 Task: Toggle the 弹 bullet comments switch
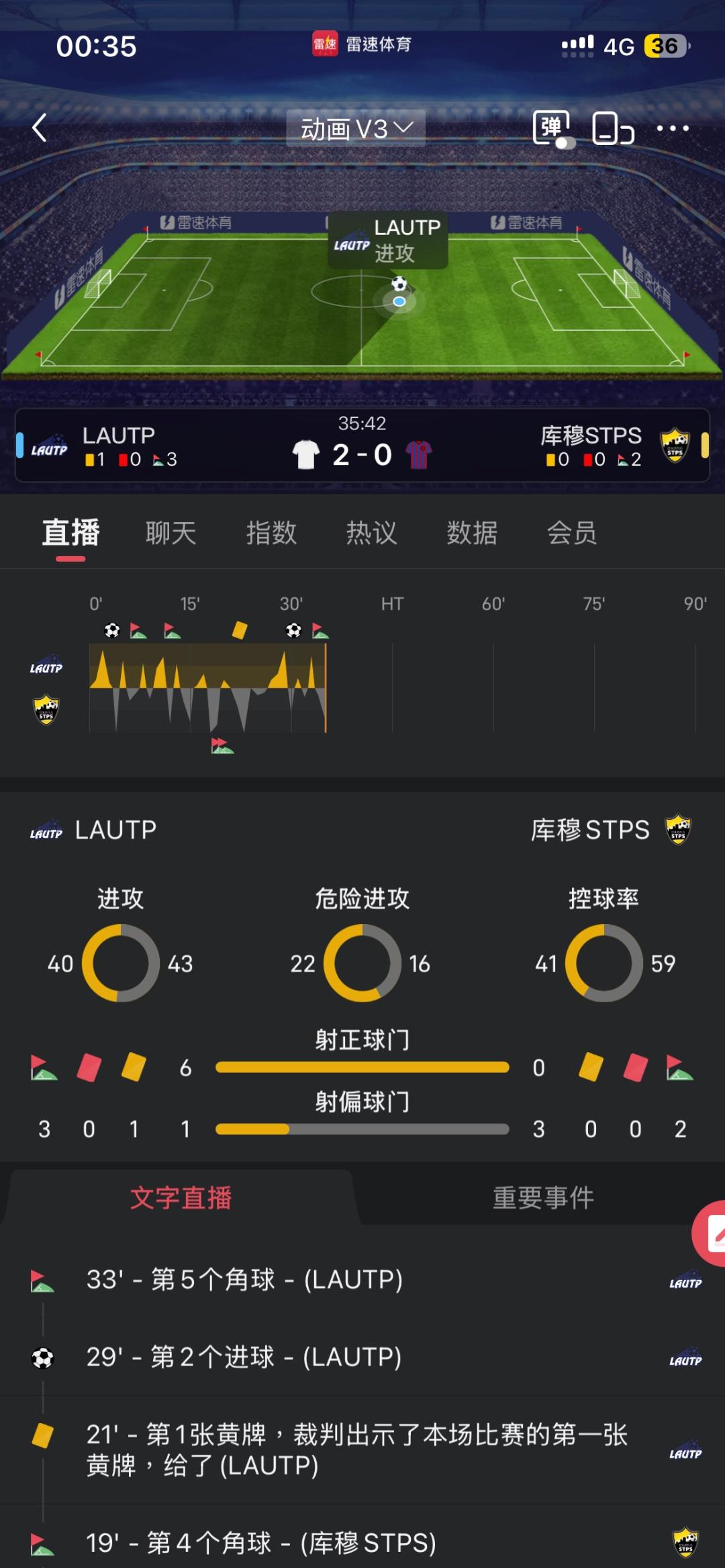coord(553,129)
